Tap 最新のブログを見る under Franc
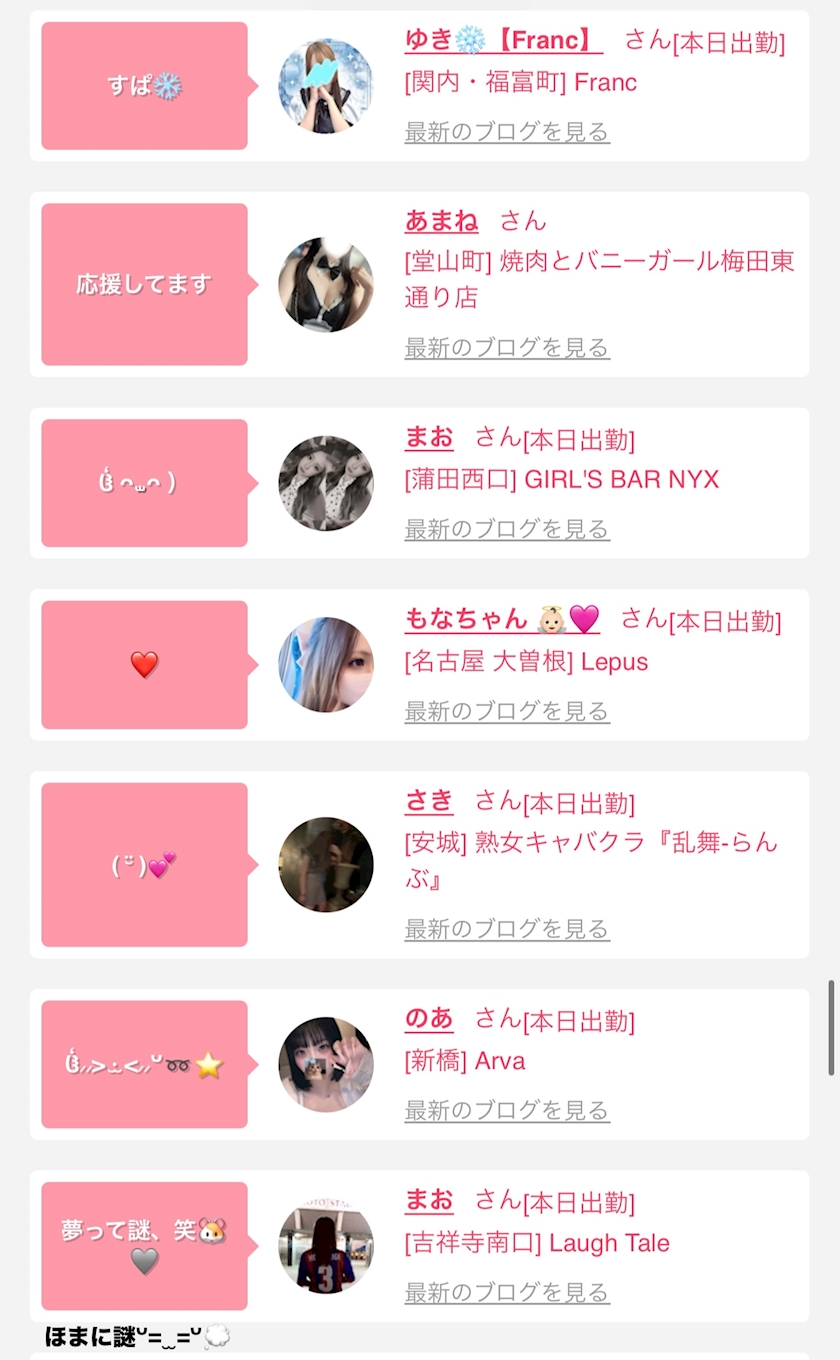This screenshot has width=840, height=1360. point(507,131)
